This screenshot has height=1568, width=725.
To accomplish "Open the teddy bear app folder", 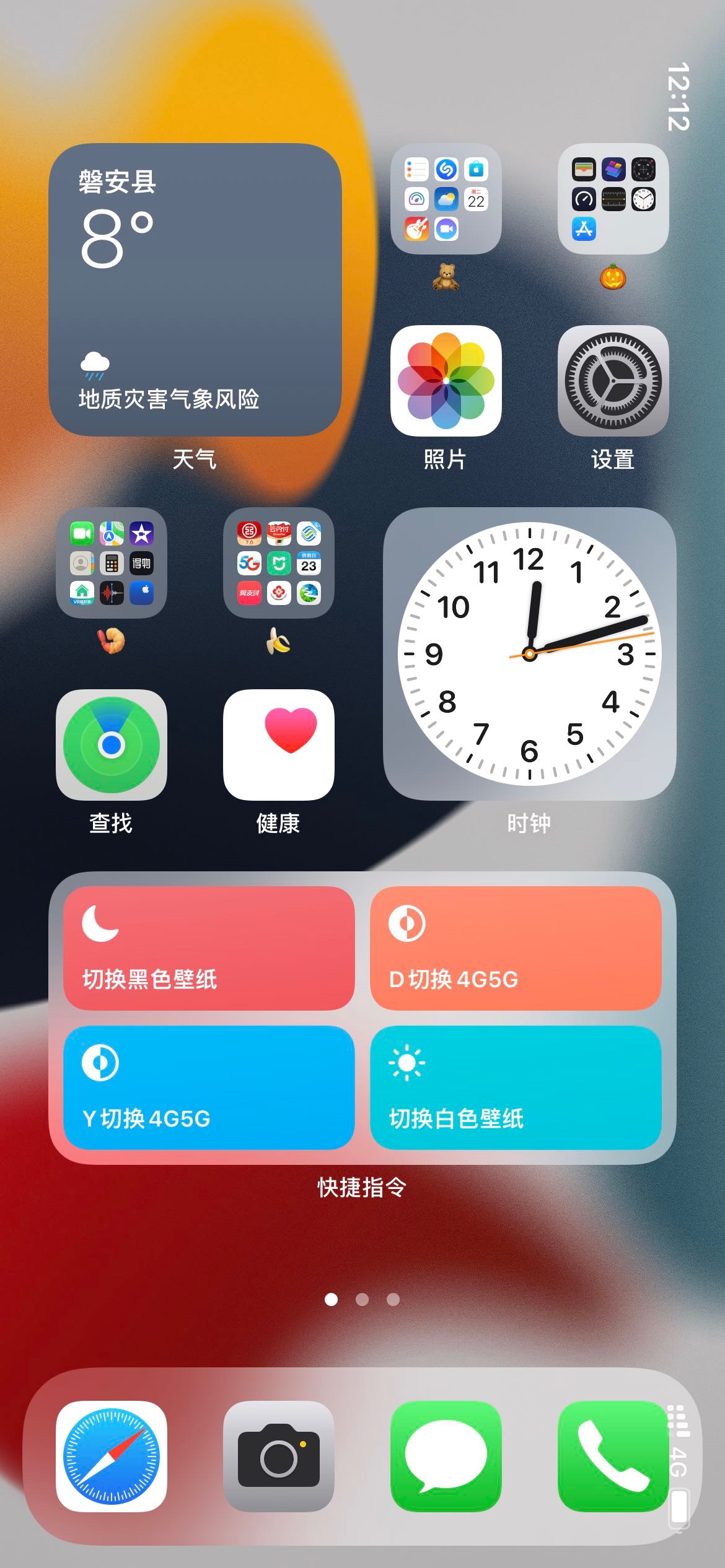I will [x=446, y=199].
